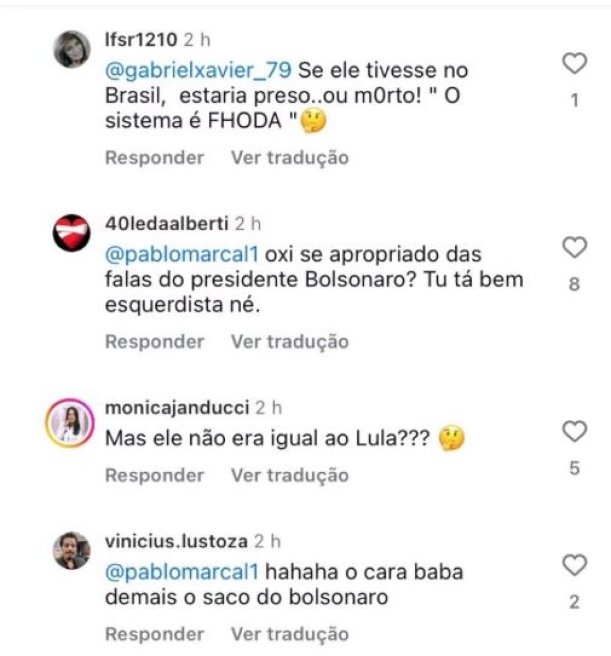
Task: Open lfsr1210's profile picture
Action: (x=72, y=49)
